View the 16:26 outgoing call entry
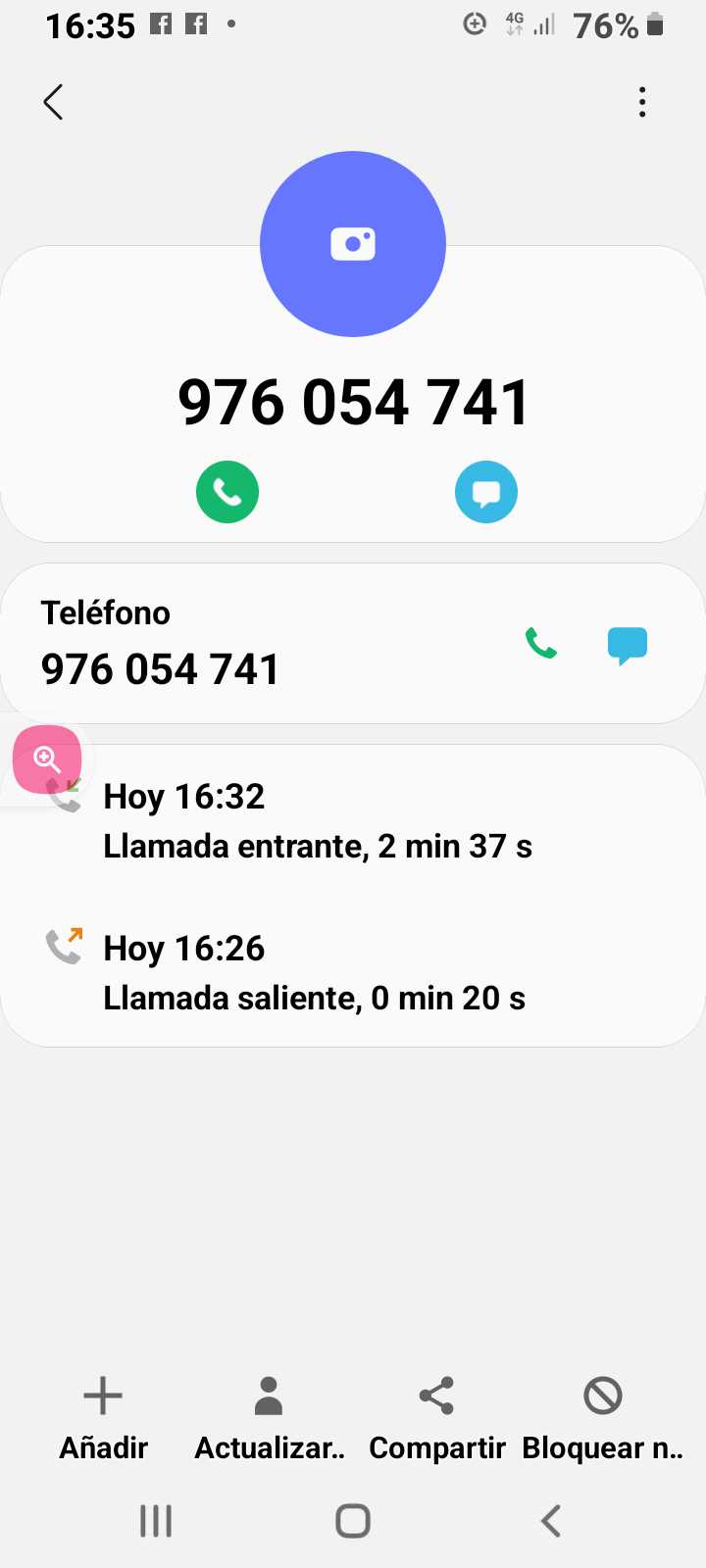 [x=314, y=973]
